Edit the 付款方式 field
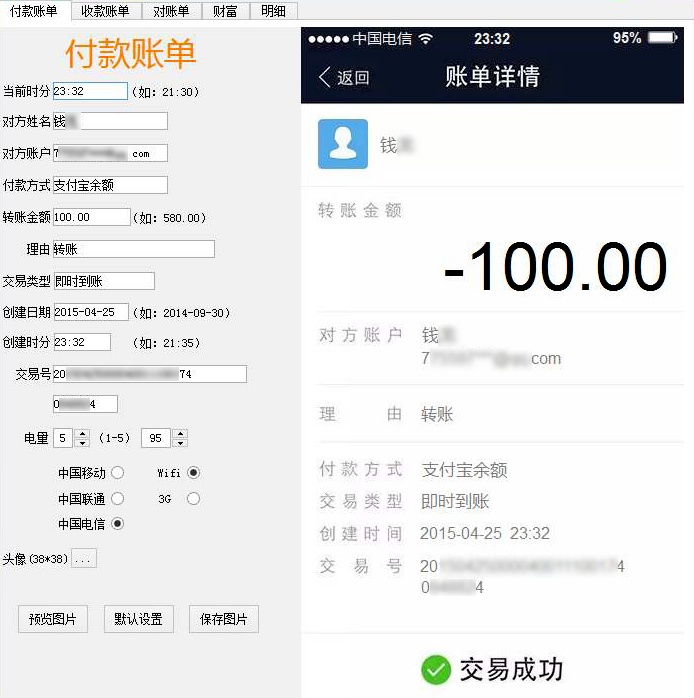Screen dimensions: 694x698 point(110,185)
